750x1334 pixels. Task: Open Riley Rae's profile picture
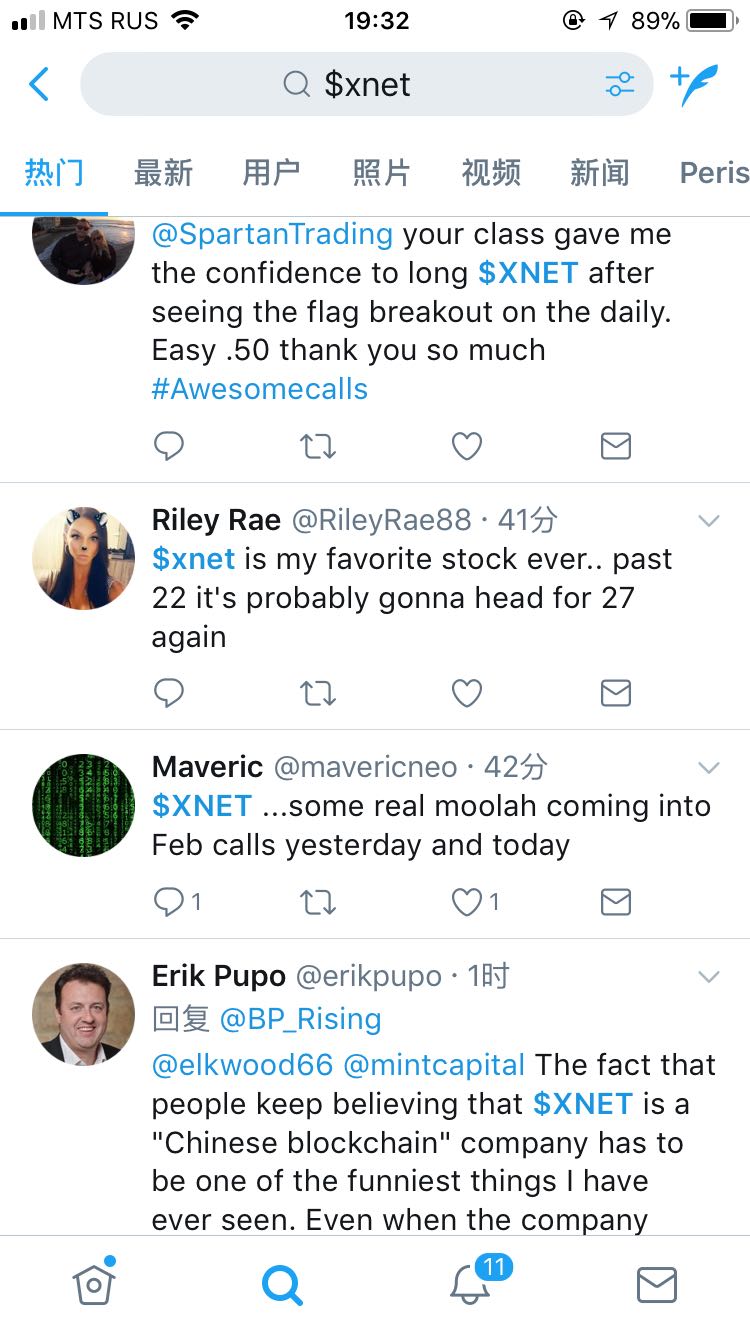point(83,558)
